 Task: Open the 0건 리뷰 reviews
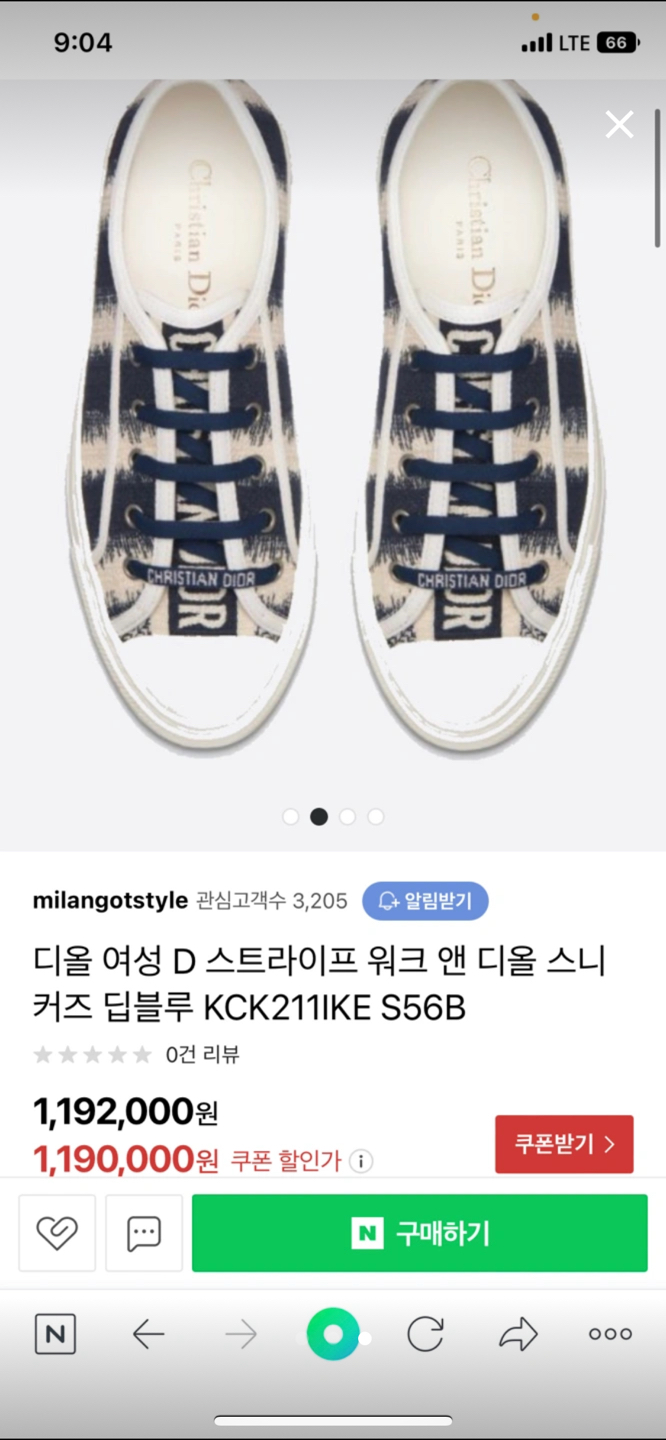[202, 1054]
